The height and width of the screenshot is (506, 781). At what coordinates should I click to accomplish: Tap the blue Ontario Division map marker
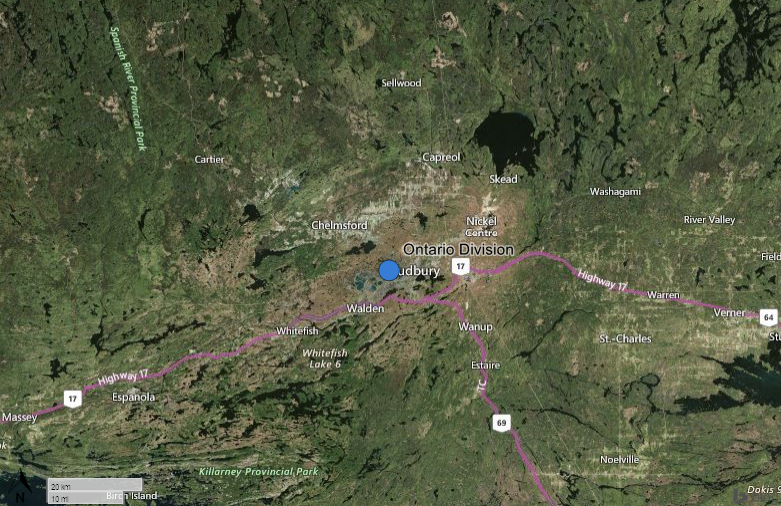click(389, 270)
